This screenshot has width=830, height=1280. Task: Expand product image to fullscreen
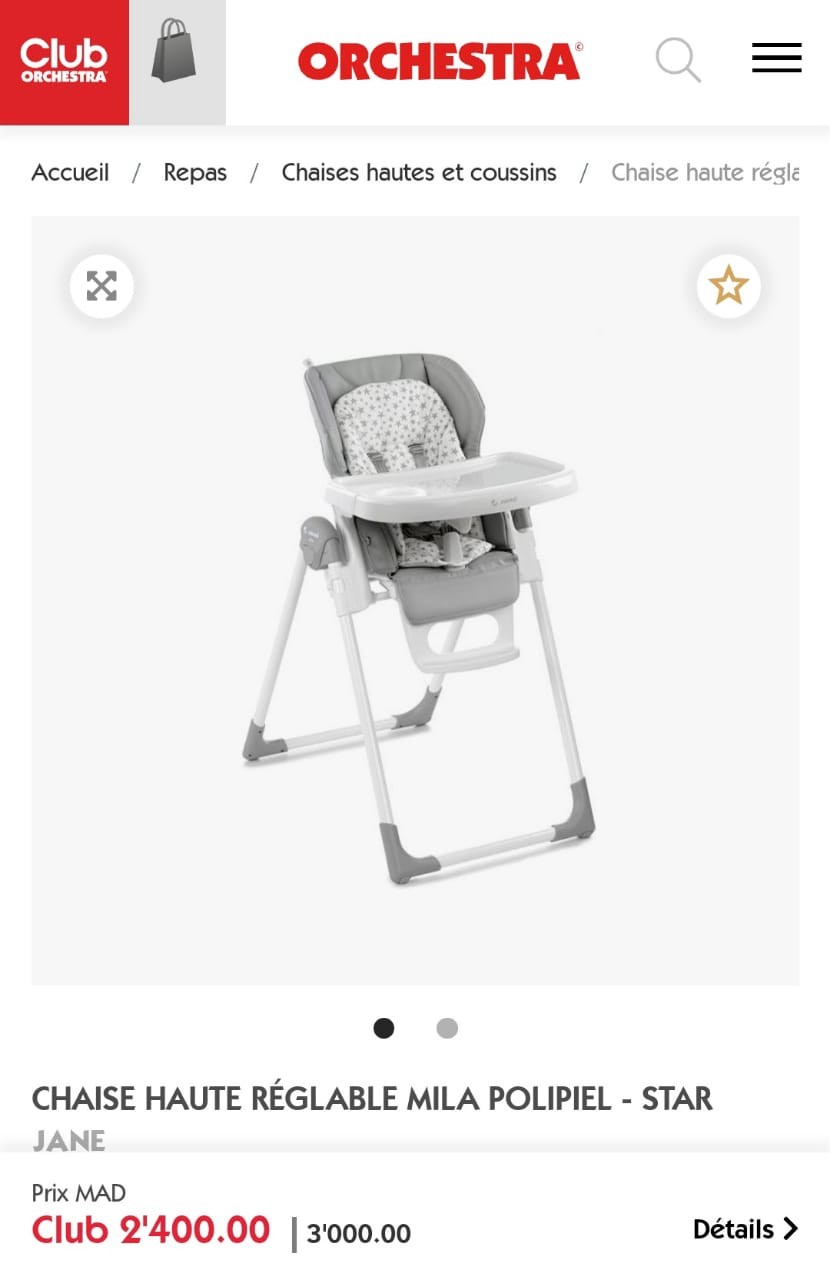point(102,287)
